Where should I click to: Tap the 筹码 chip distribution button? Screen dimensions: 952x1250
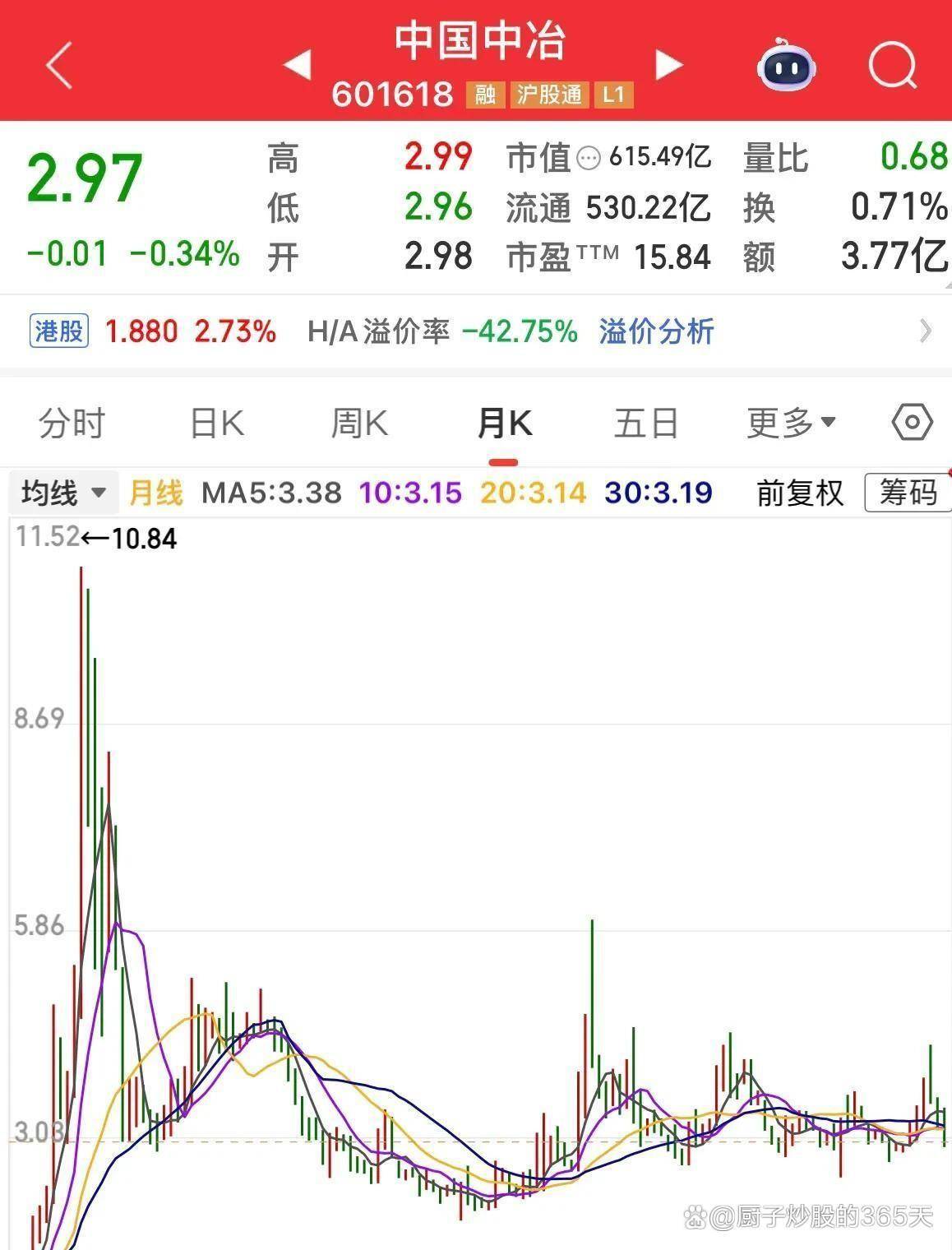pos(908,493)
